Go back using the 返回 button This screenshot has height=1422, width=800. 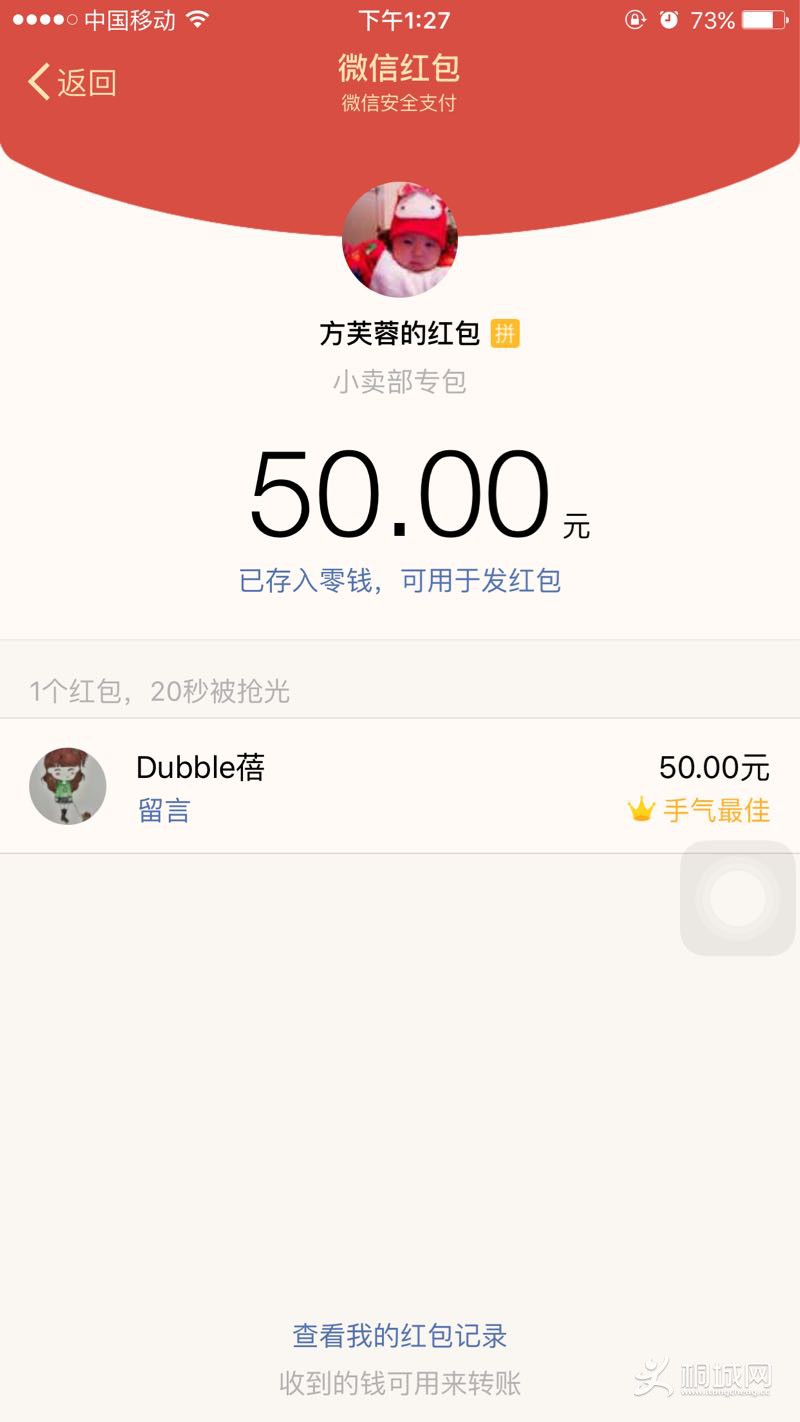pyautogui.click(x=72, y=82)
